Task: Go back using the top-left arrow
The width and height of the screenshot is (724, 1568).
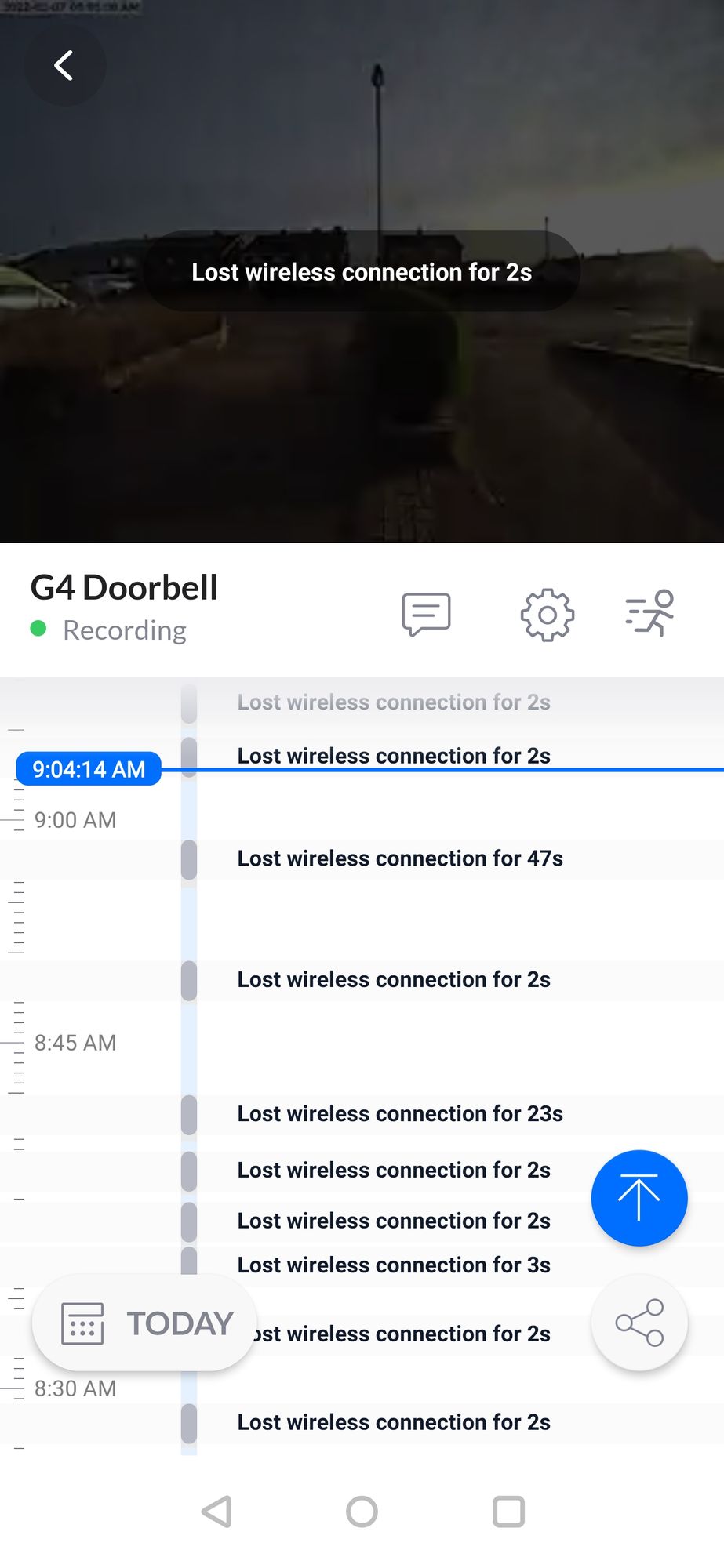Action: pos(64,66)
